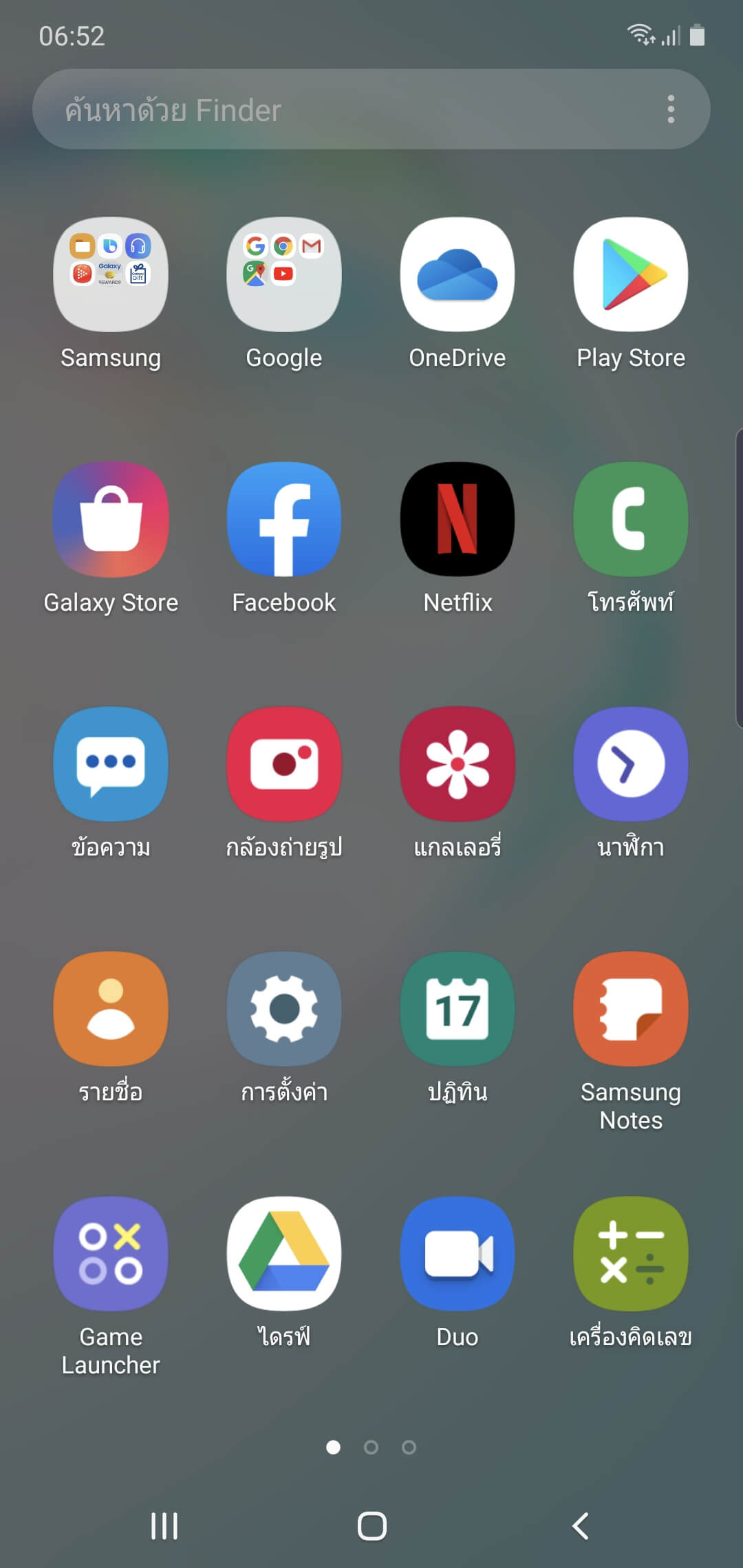
Task: Open the Facebook app
Action: (x=283, y=519)
